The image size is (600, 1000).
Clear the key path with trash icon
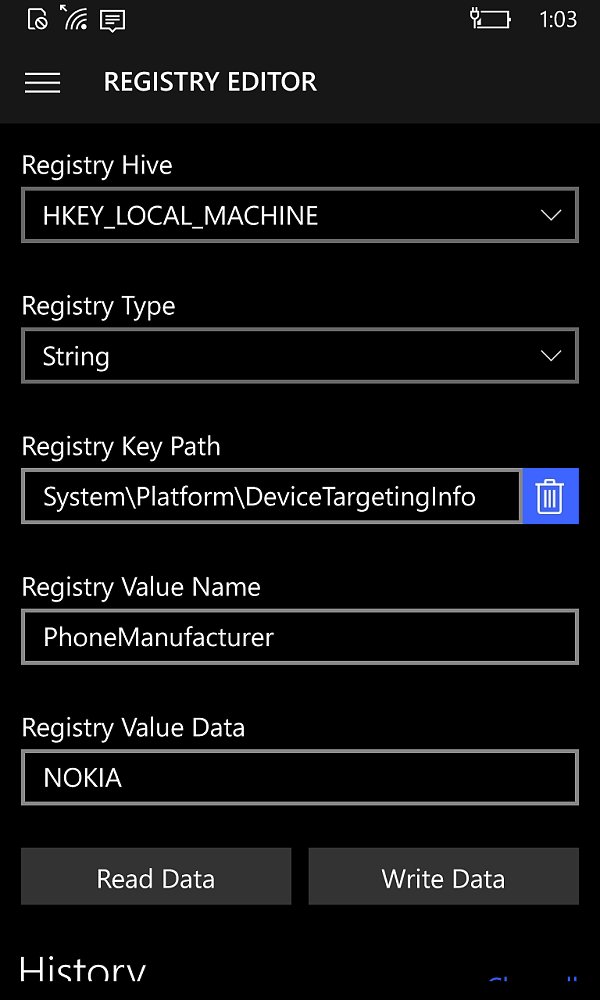pyautogui.click(x=550, y=496)
